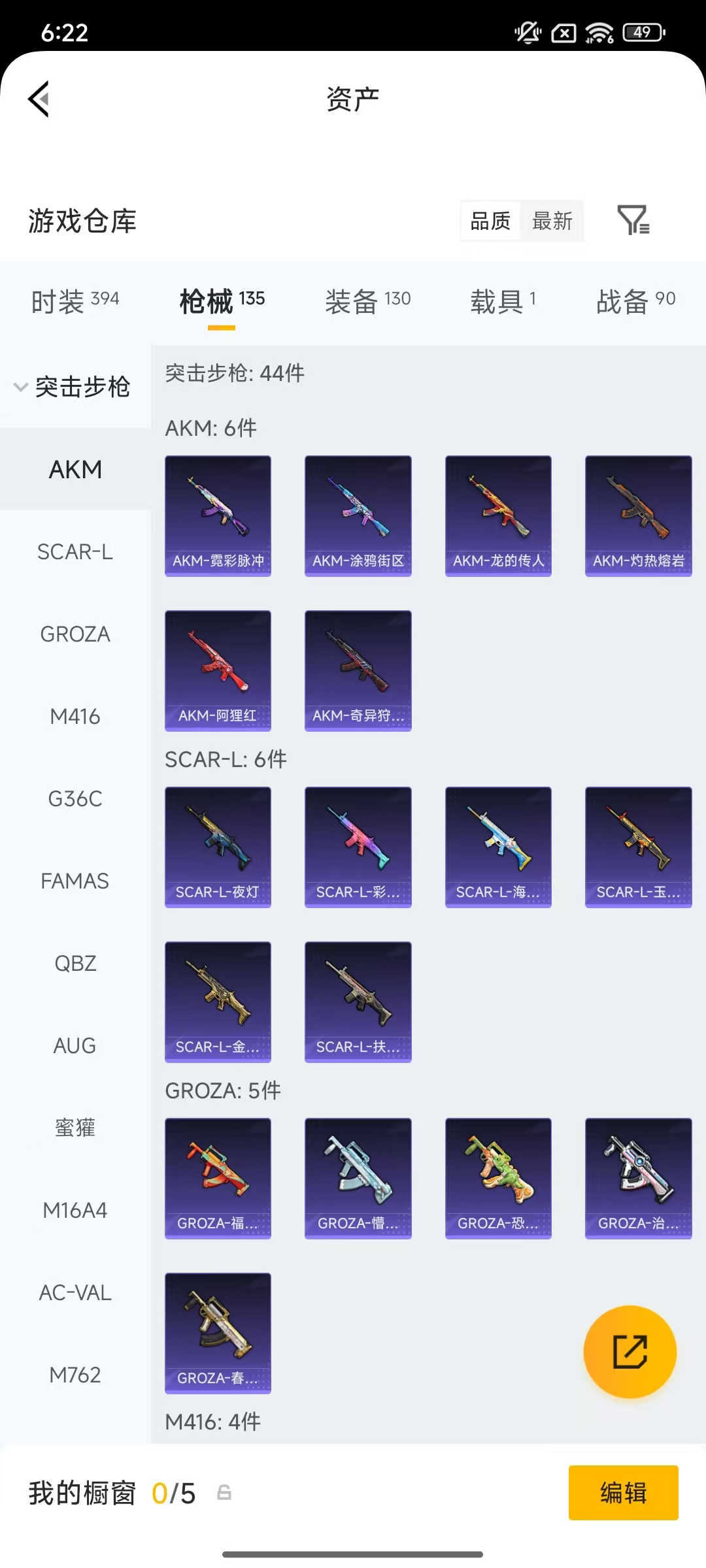
Task: Jump to M416 in the side list
Action: (x=75, y=717)
